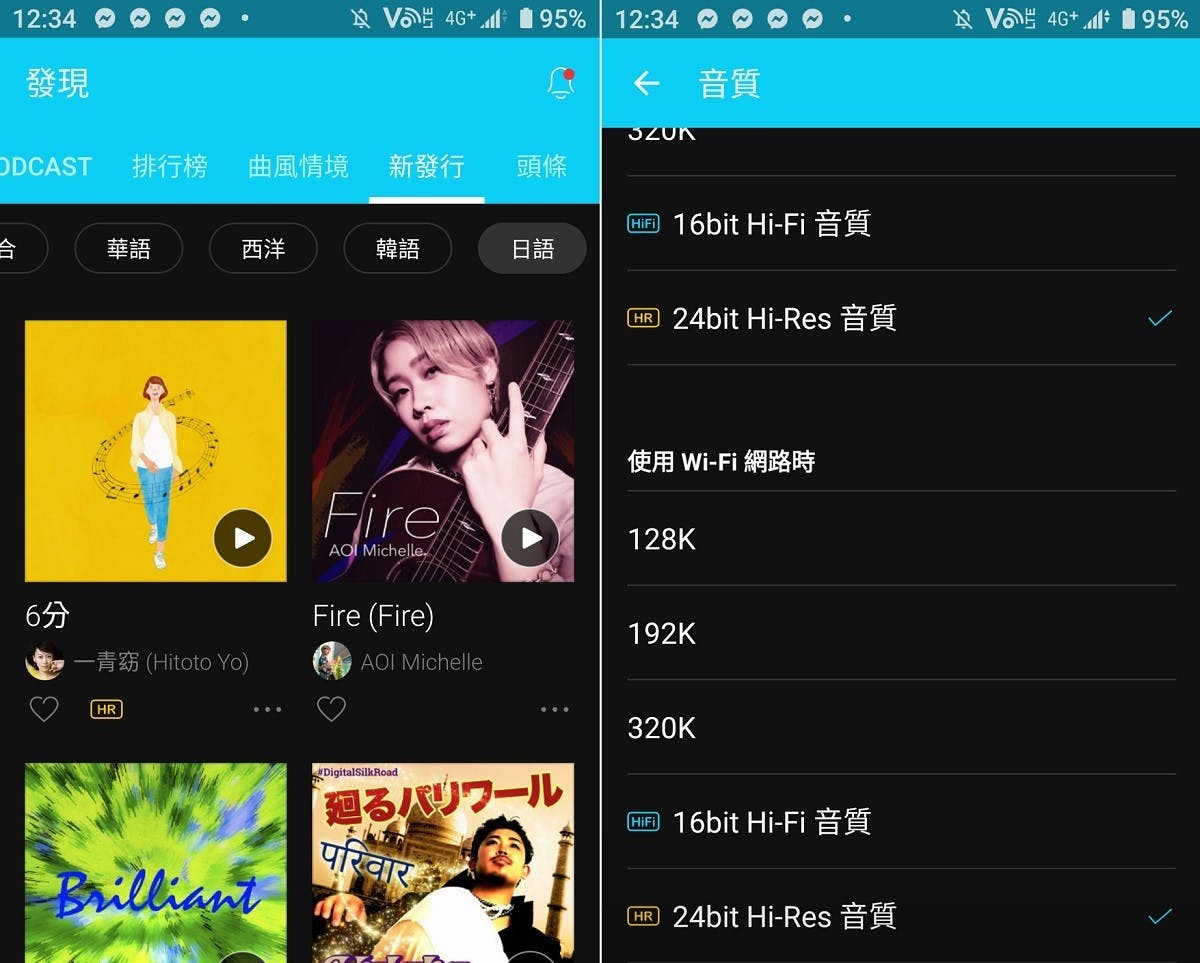Image resolution: width=1200 pixels, height=963 pixels.
Task: Open the Brilliant album cover
Action: (155, 862)
